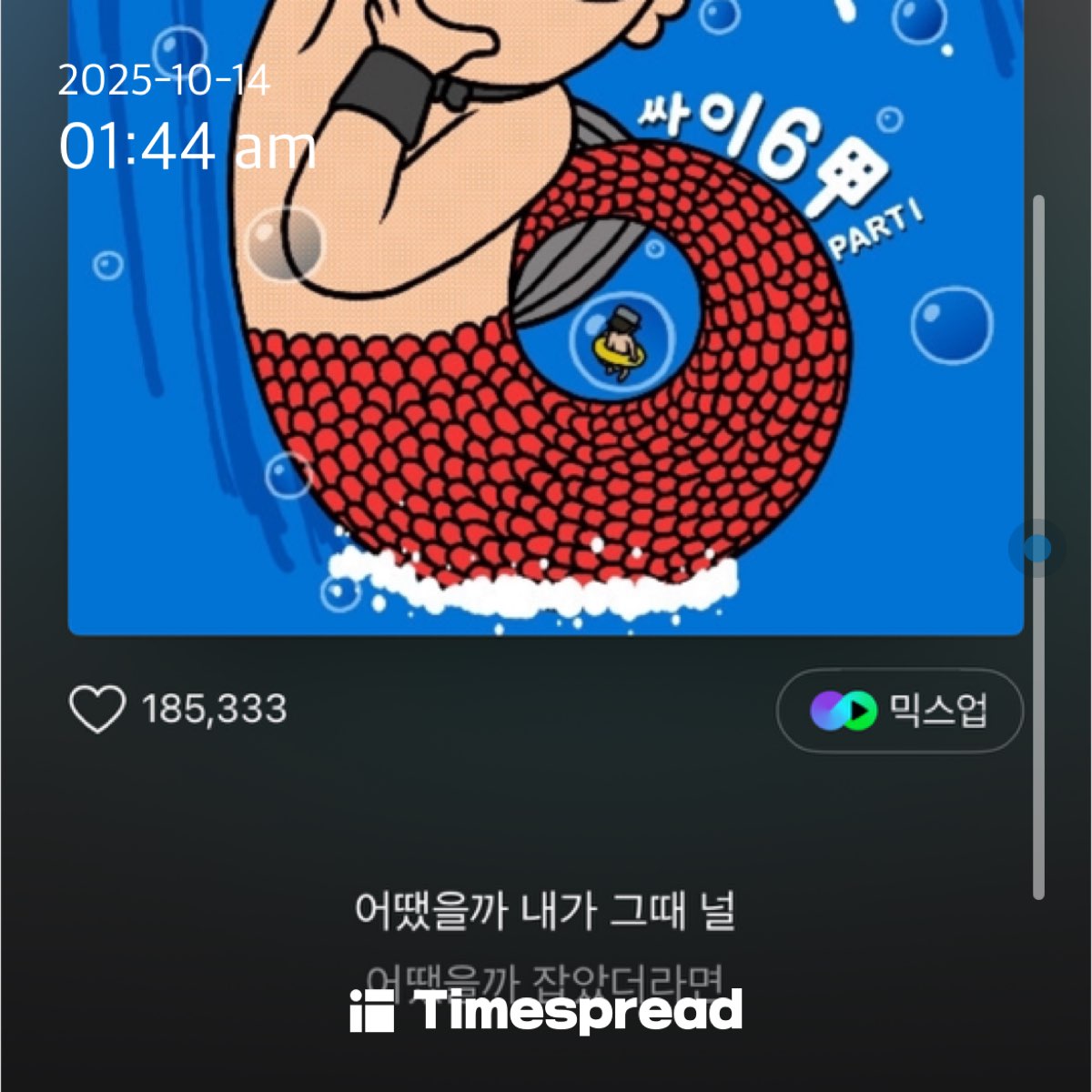Open full lyrics from the 어땠을까 lyric line
This screenshot has width=1092, height=1092.
click(544, 911)
